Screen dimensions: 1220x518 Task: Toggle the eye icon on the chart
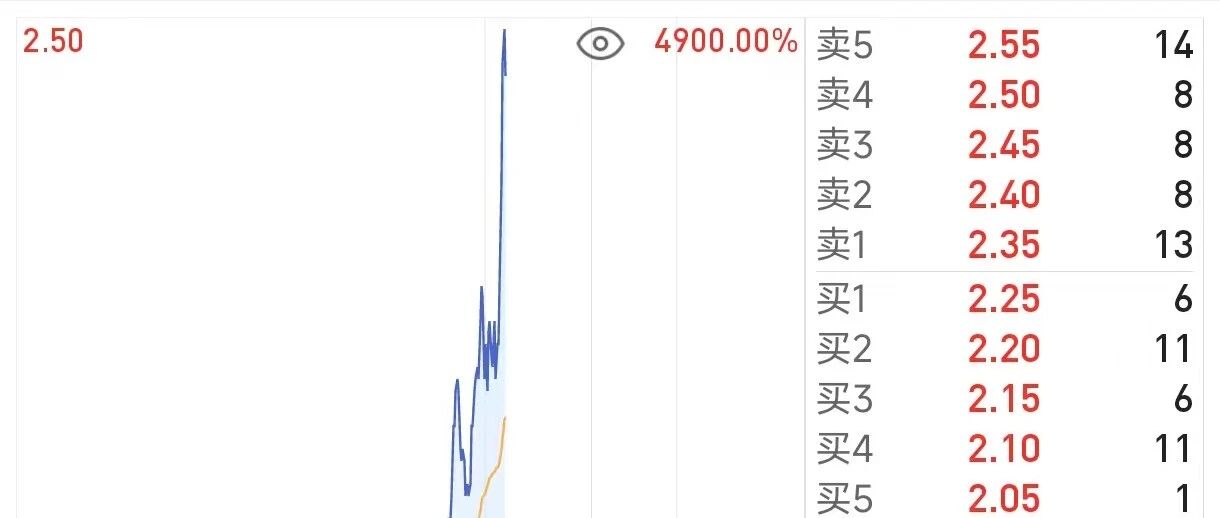pyautogui.click(x=600, y=43)
